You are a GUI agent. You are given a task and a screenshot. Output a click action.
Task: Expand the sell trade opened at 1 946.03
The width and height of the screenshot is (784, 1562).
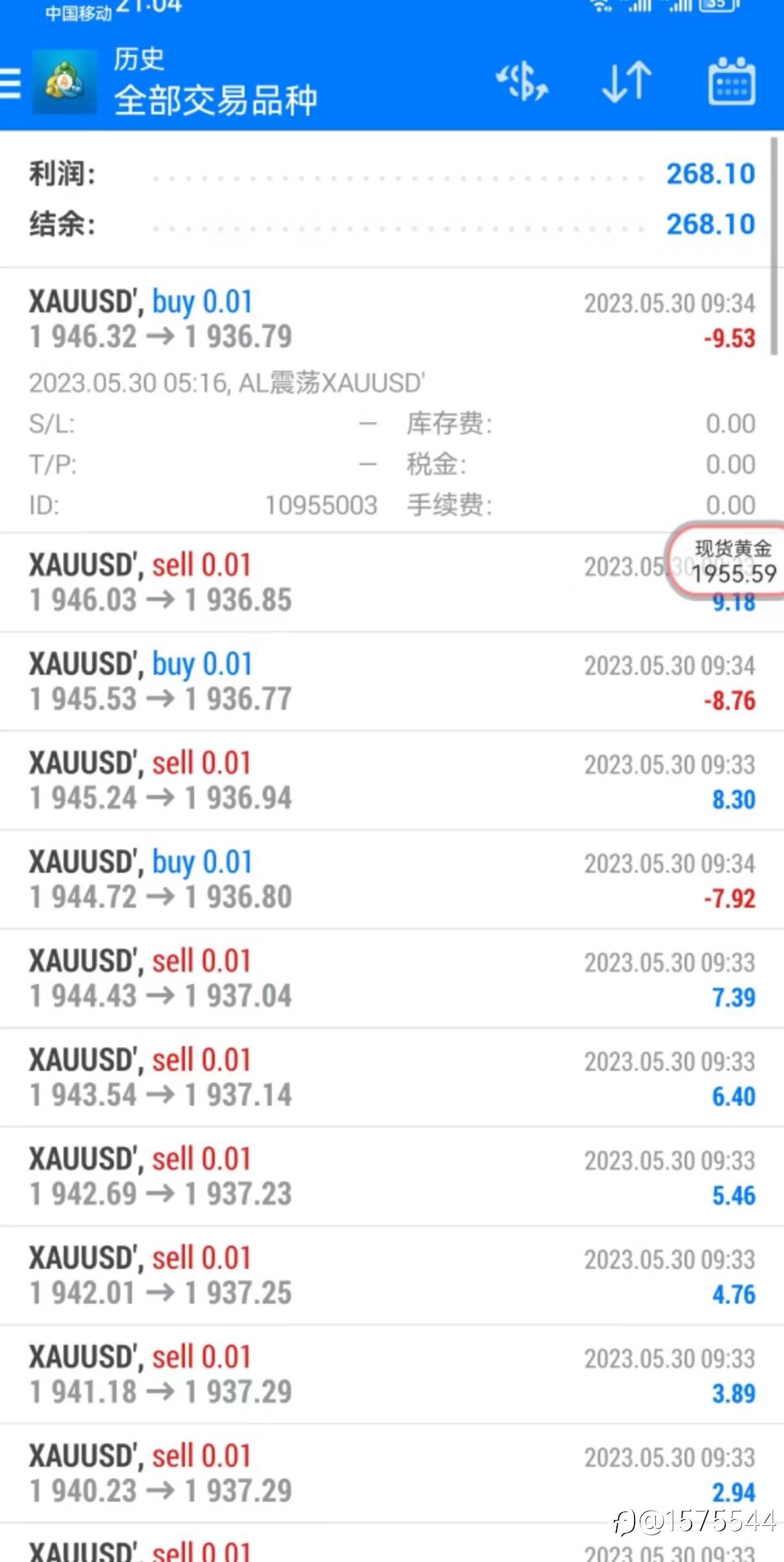392,582
